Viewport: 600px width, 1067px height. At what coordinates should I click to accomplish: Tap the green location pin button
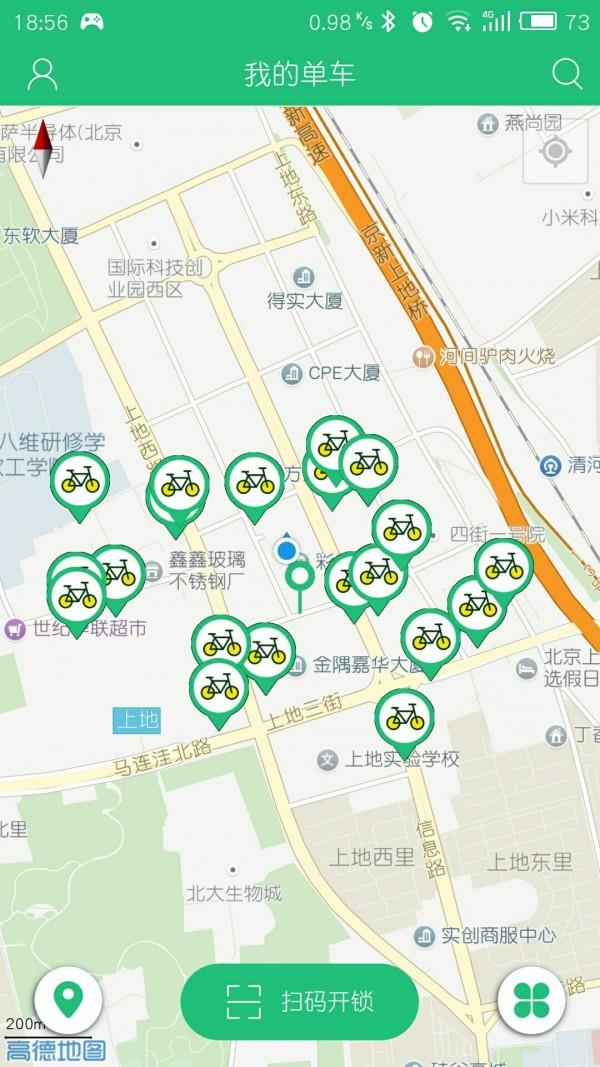click(68, 999)
